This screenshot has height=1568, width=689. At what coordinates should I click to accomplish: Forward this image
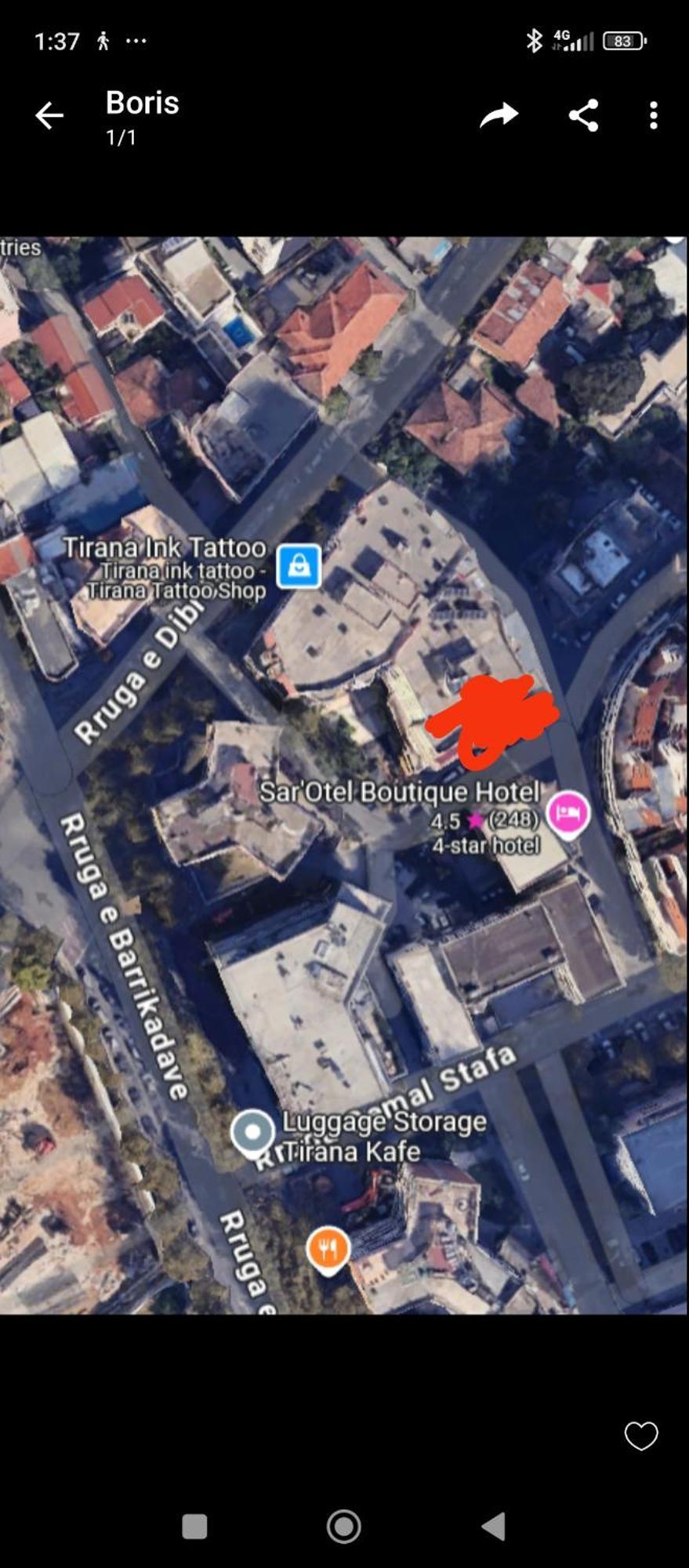pos(499,115)
